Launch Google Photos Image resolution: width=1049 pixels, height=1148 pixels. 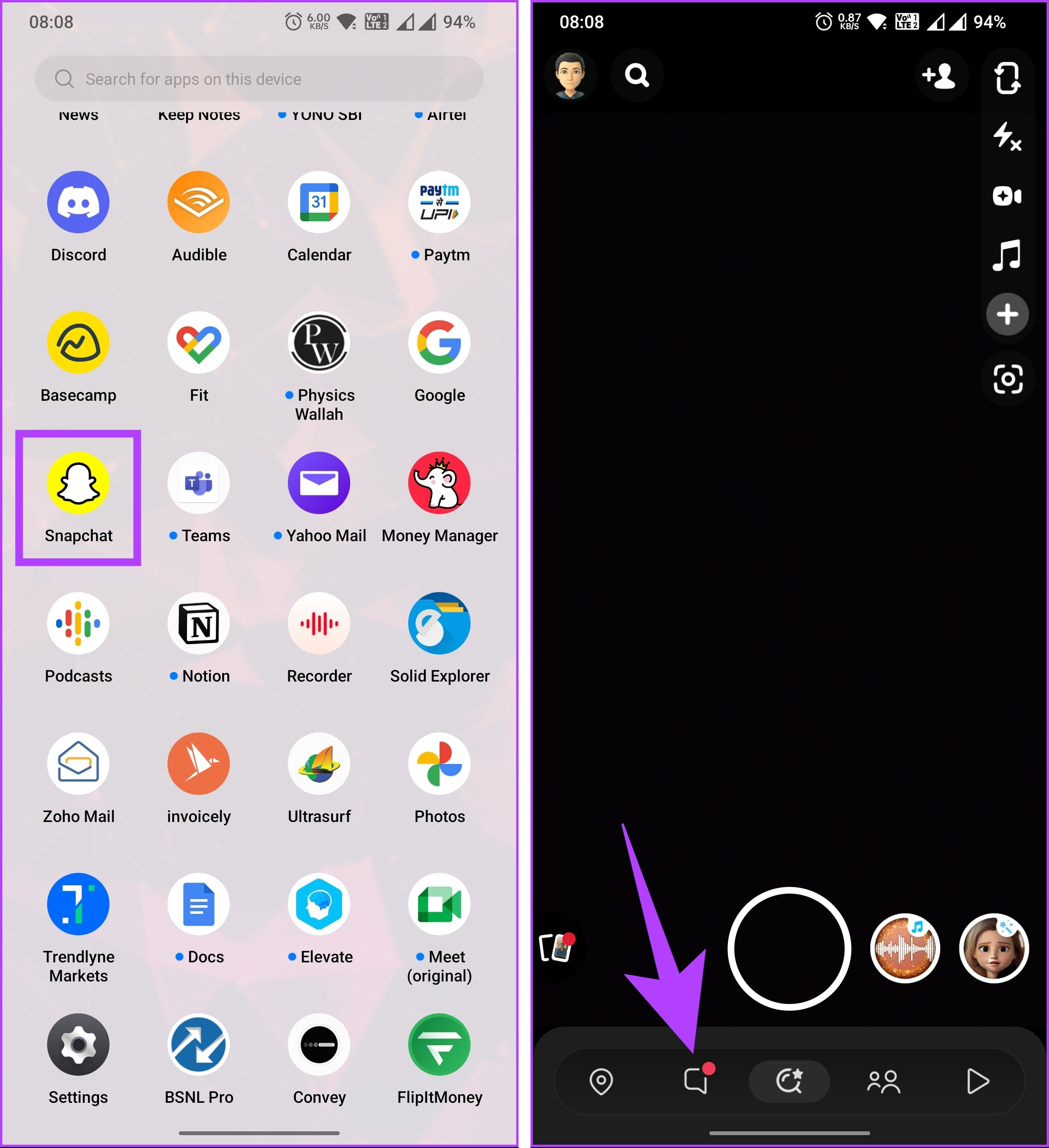(x=439, y=764)
